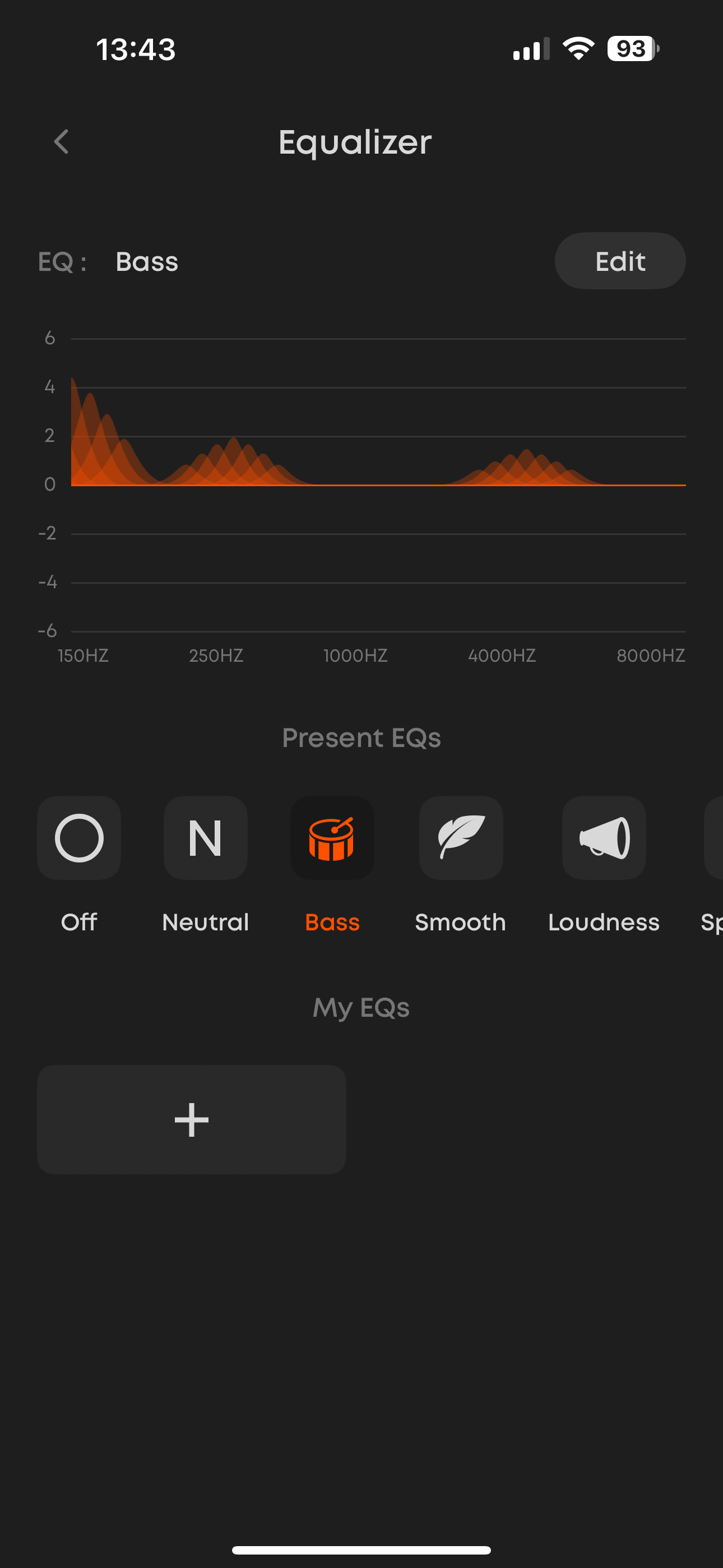The image size is (723, 1568).
Task: Select the Neutral preset
Action: pos(206,838)
